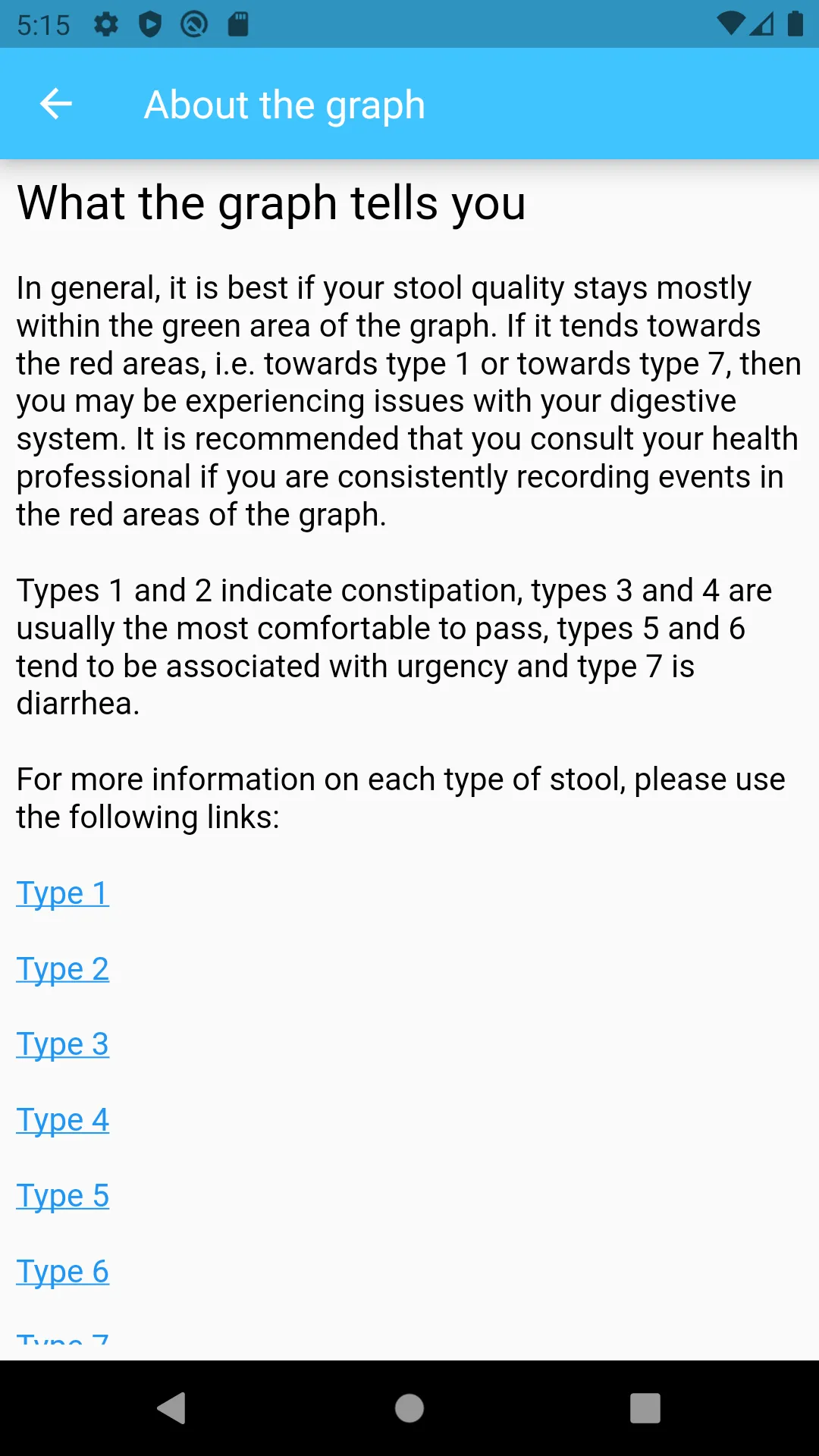819x1456 pixels.
Task: Open the Type 1 link
Action: coord(63,893)
